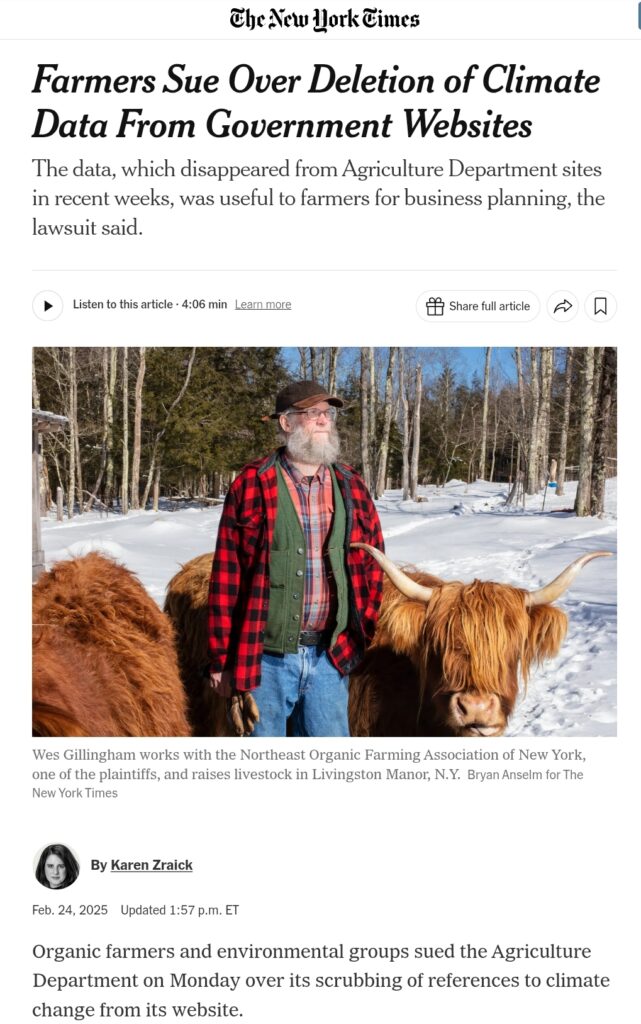Tap the Share full article button

pyautogui.click(x=478, y=306)
